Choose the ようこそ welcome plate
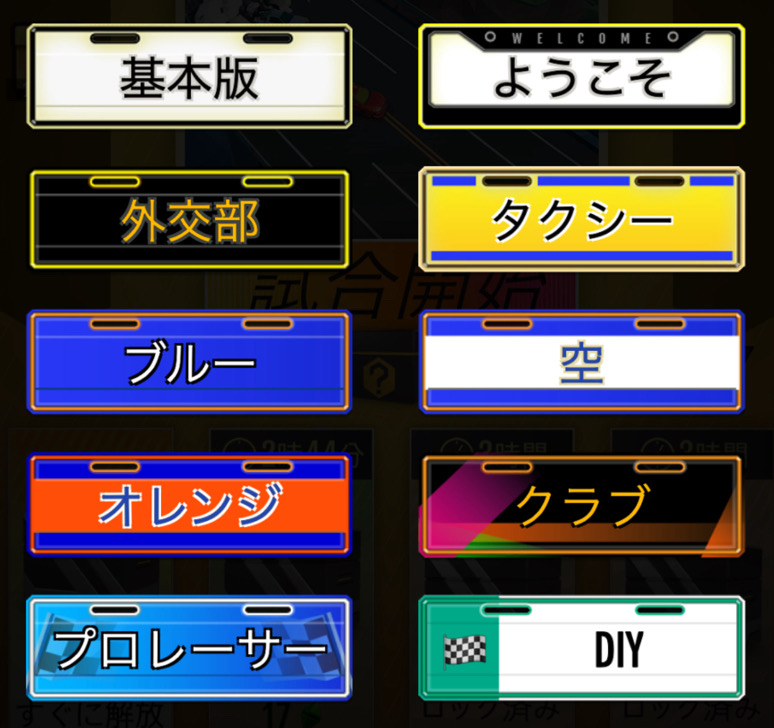This screenshot has height=728, width=774. [x=581, y=78]
